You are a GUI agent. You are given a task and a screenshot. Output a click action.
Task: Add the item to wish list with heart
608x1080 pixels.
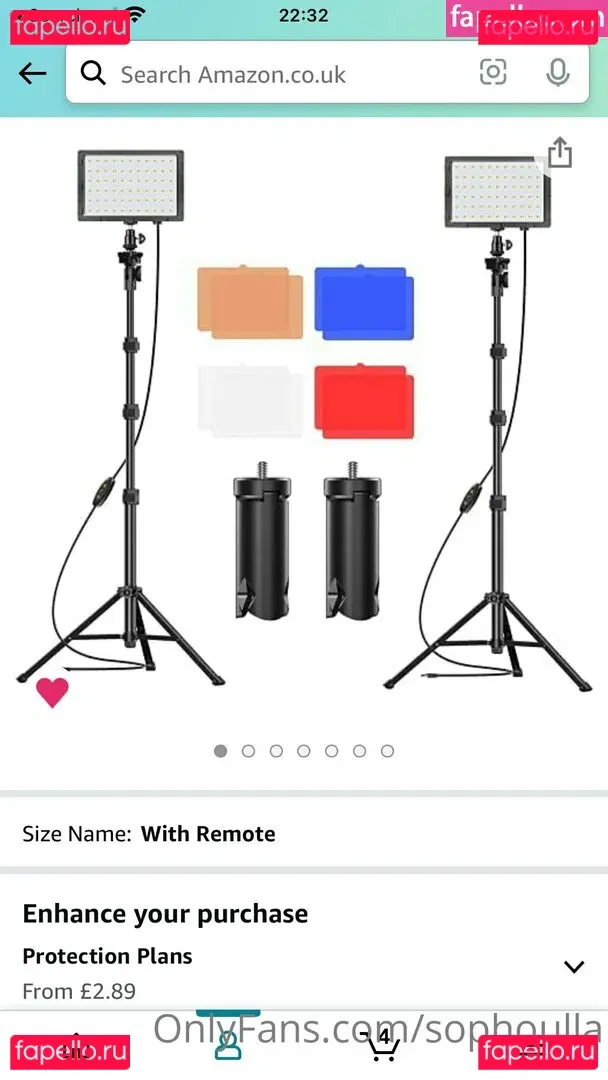click(52, 692)
